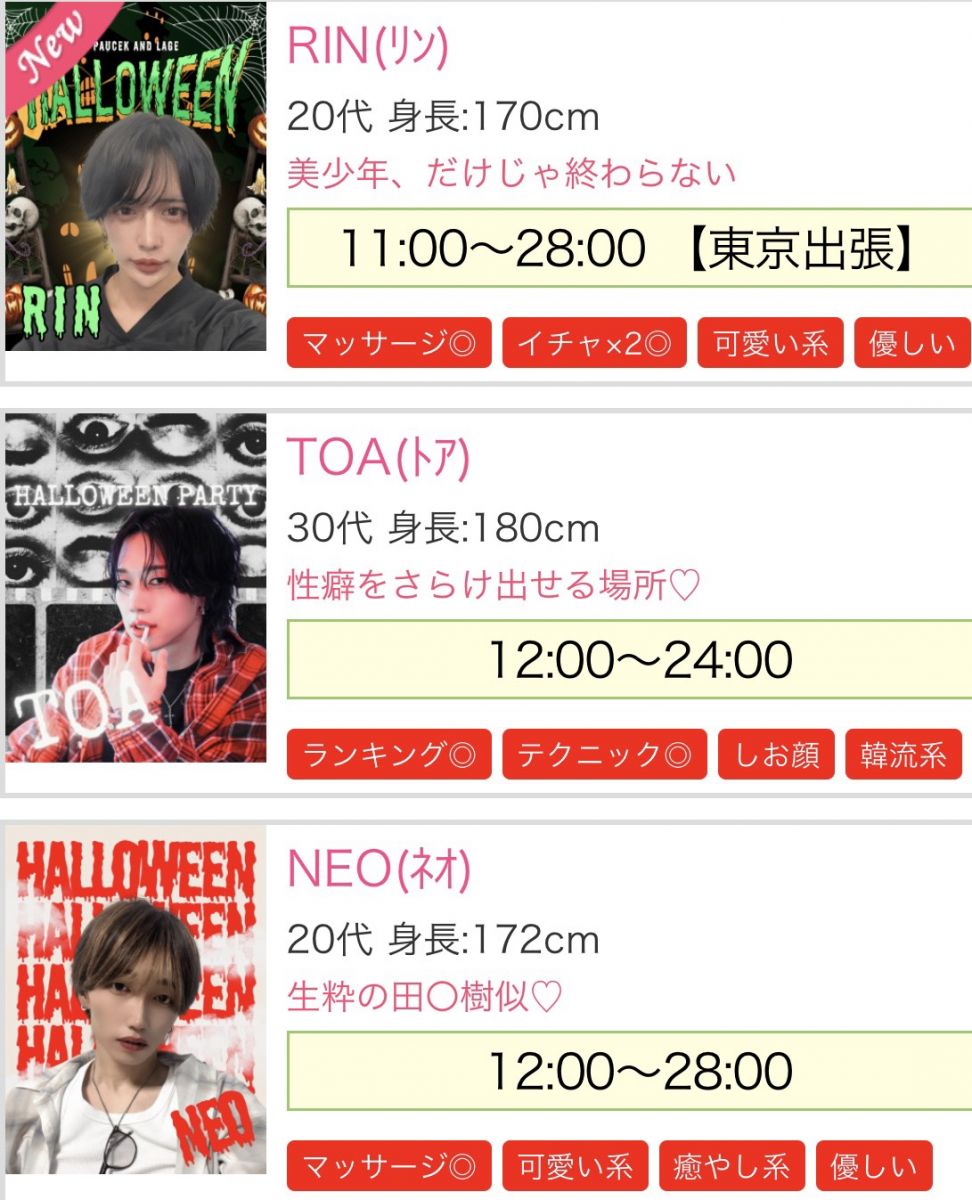Select the 癒やし系 tag

(x=732, y=1167)
